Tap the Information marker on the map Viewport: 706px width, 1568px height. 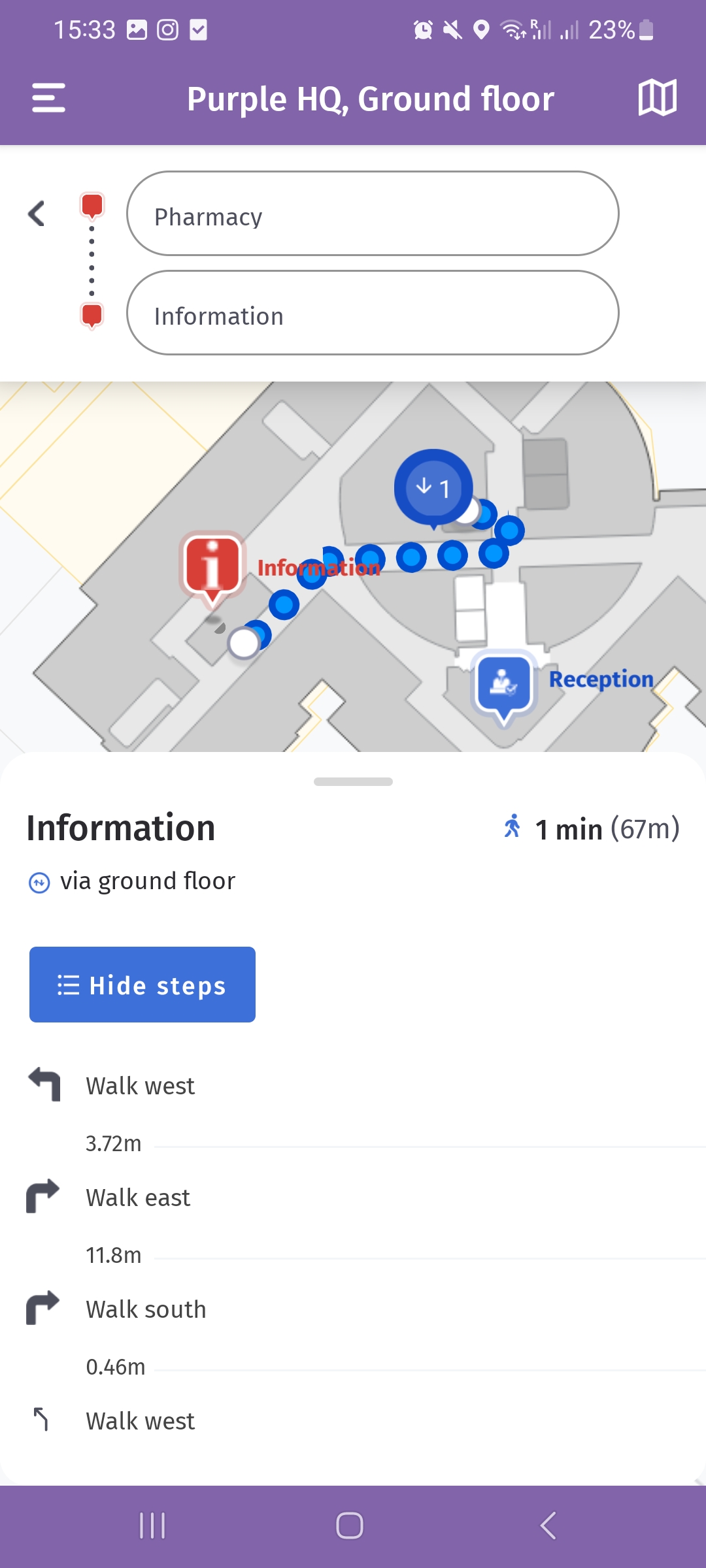pyautogui.click(x=212, y=566)
